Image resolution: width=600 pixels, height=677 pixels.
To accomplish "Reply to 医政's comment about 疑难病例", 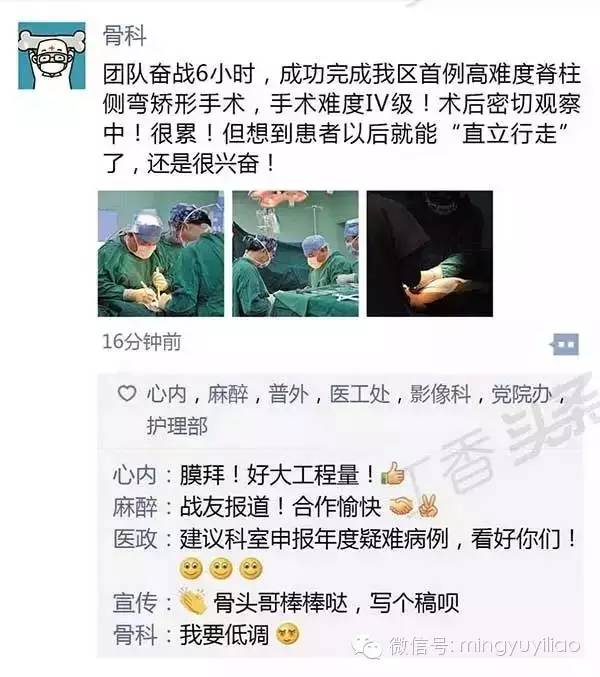I will pos(380,538).
